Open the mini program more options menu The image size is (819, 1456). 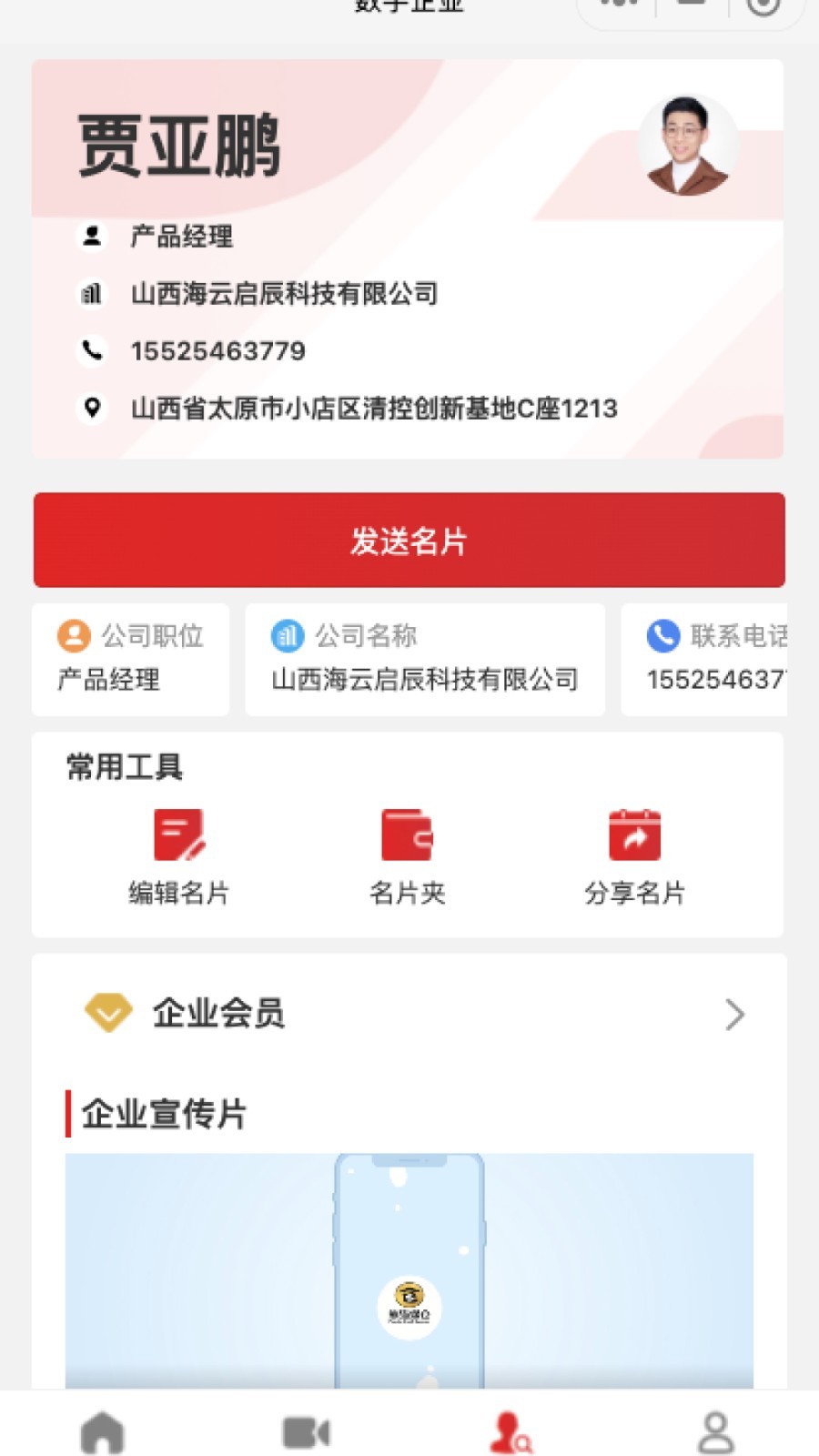click(x=618, y=5)
